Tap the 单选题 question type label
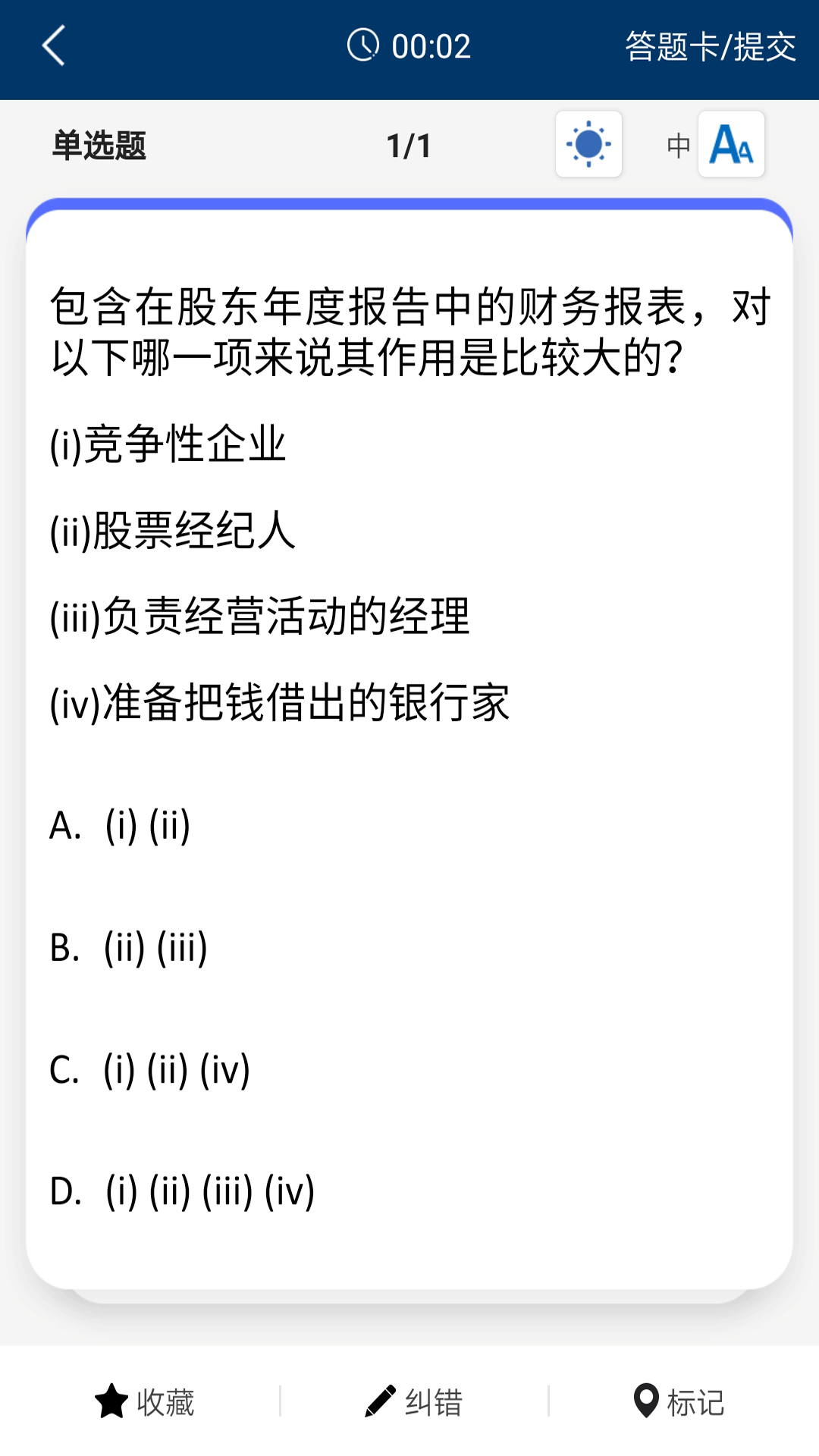This screenshot has width=819, height=1456. pyautogui.click(x=97, y=145)
